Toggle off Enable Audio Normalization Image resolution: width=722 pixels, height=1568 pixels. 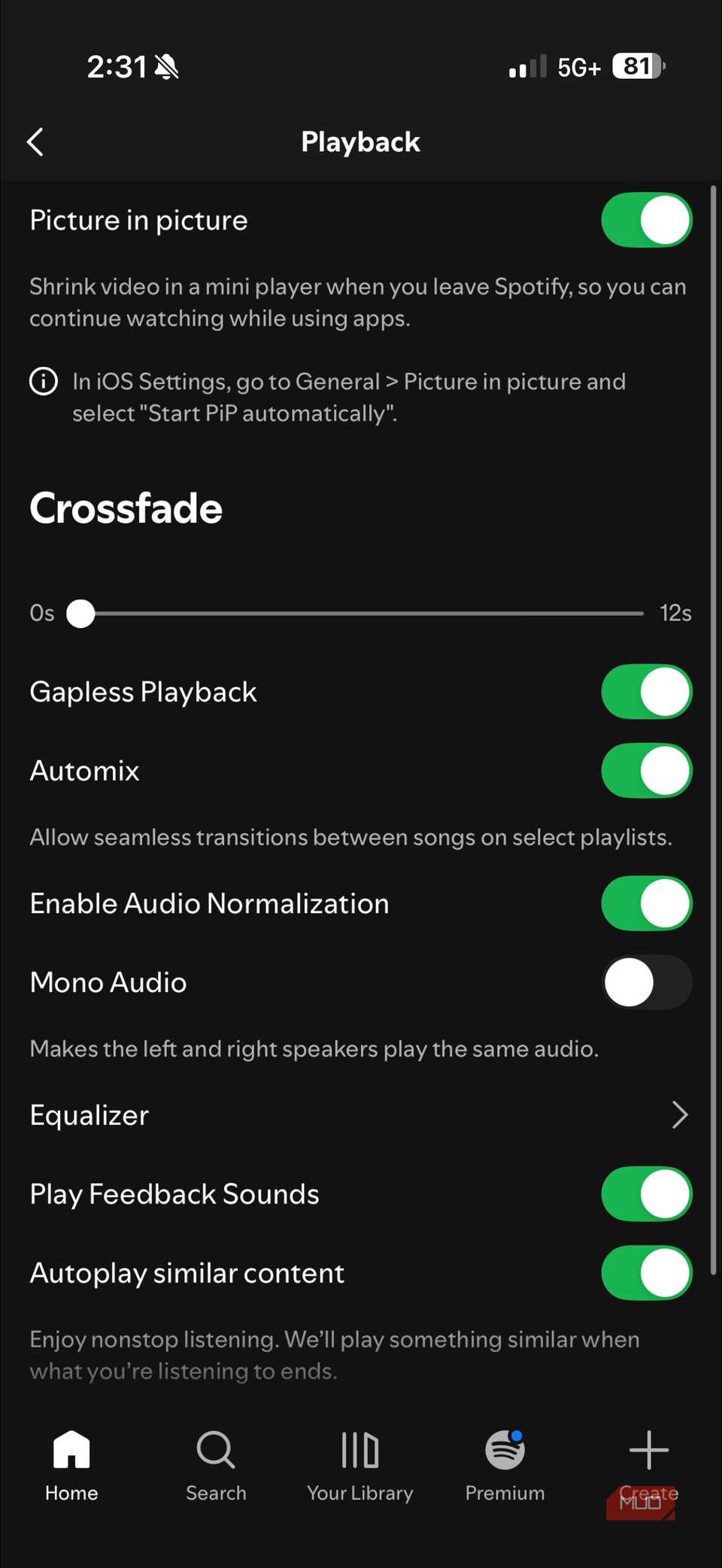[x=646, y=903]
